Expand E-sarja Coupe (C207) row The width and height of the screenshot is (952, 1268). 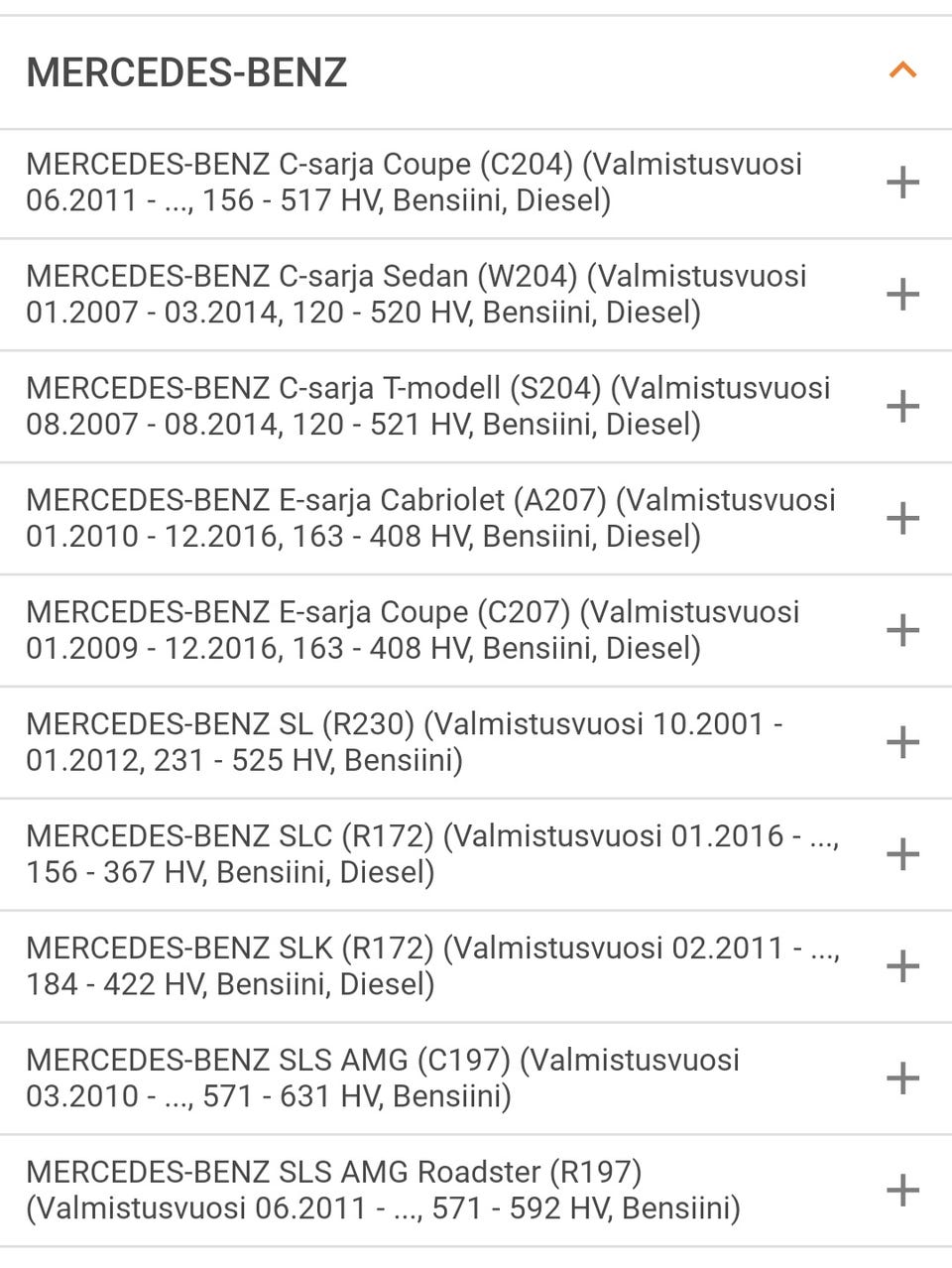(x=902, y=630)
